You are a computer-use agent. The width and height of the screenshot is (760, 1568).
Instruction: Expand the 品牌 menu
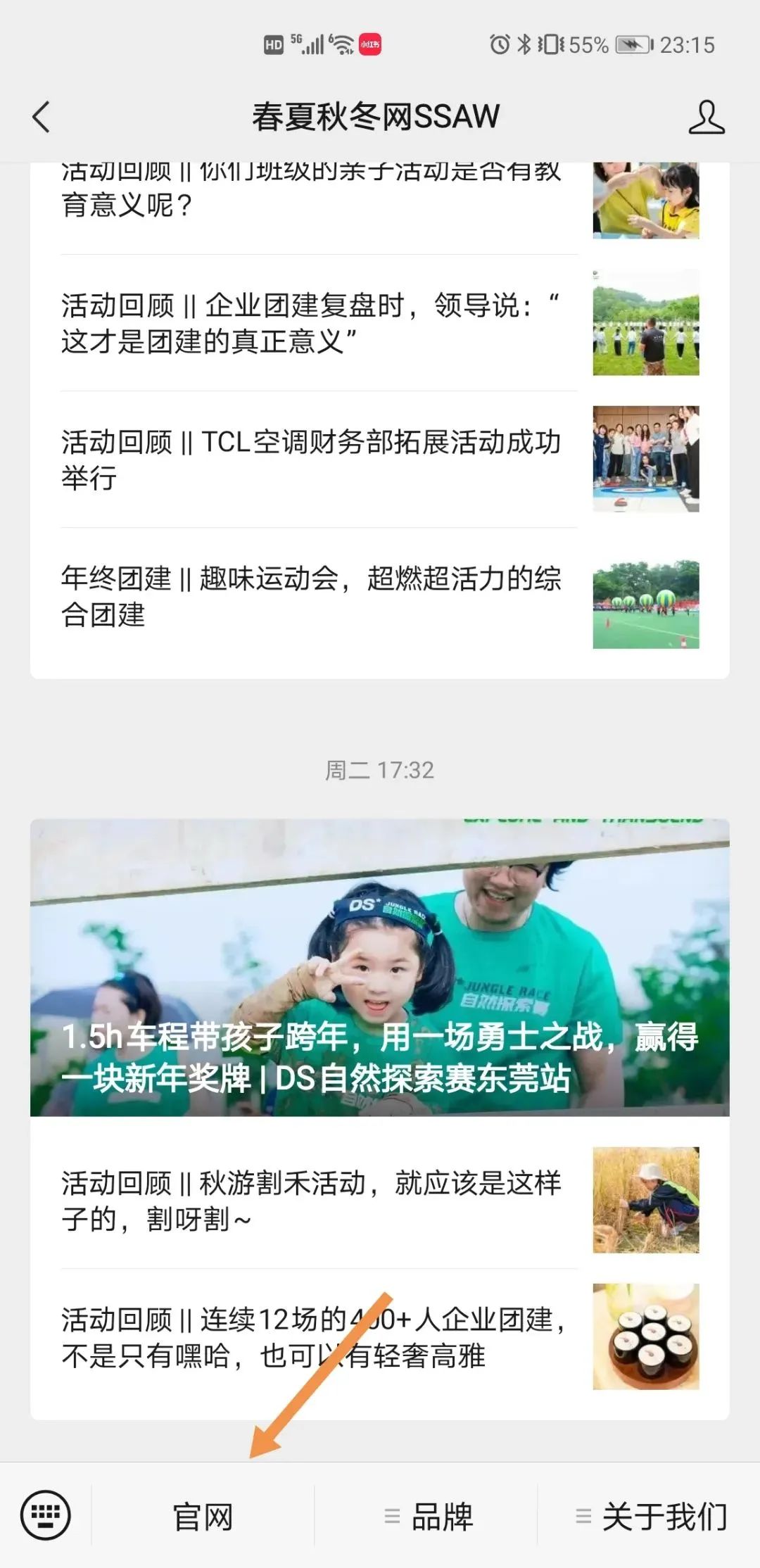pyautogui.click(x=427, y=1517)
